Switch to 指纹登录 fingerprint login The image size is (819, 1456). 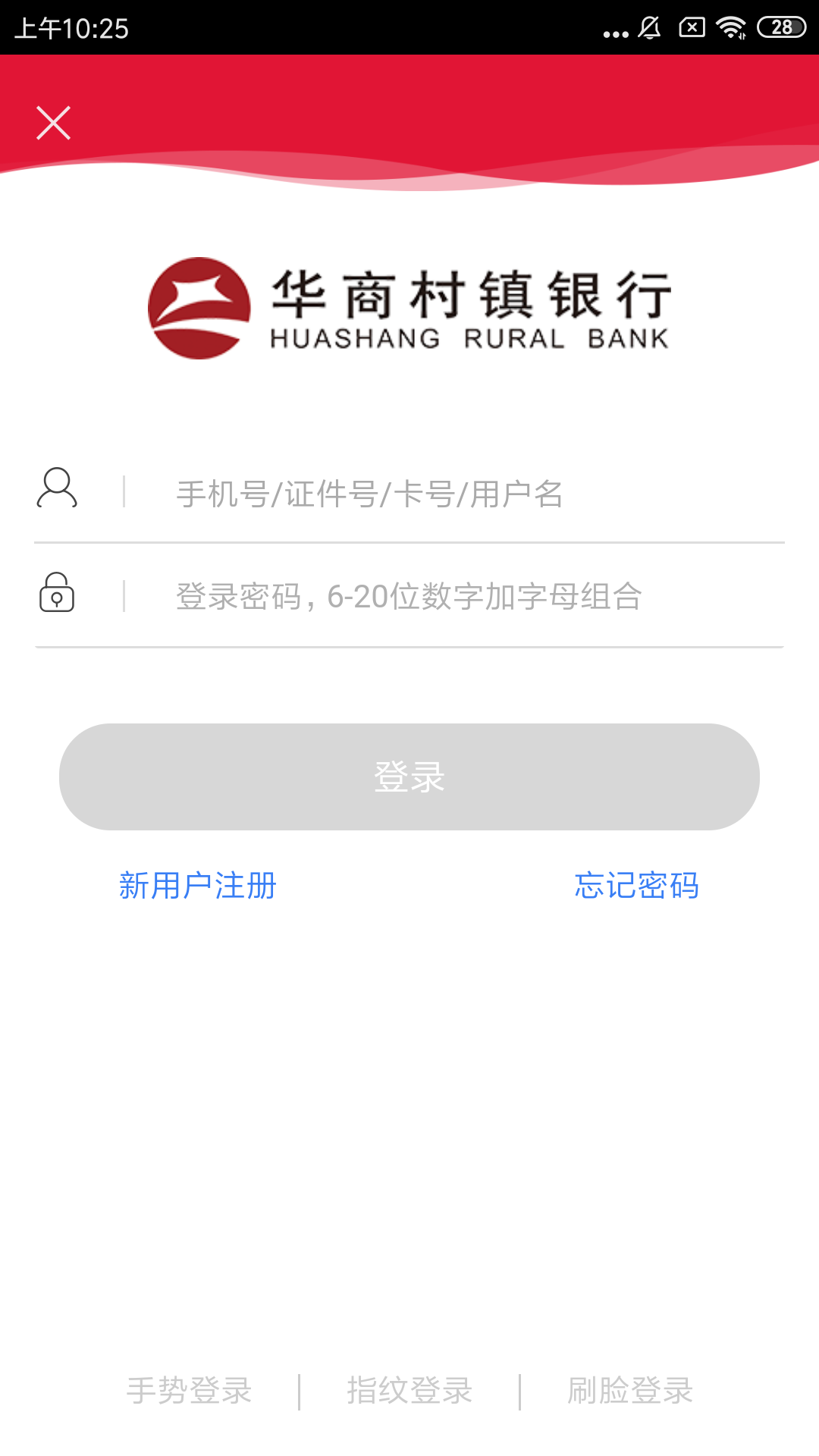(x=409, y=1391)
